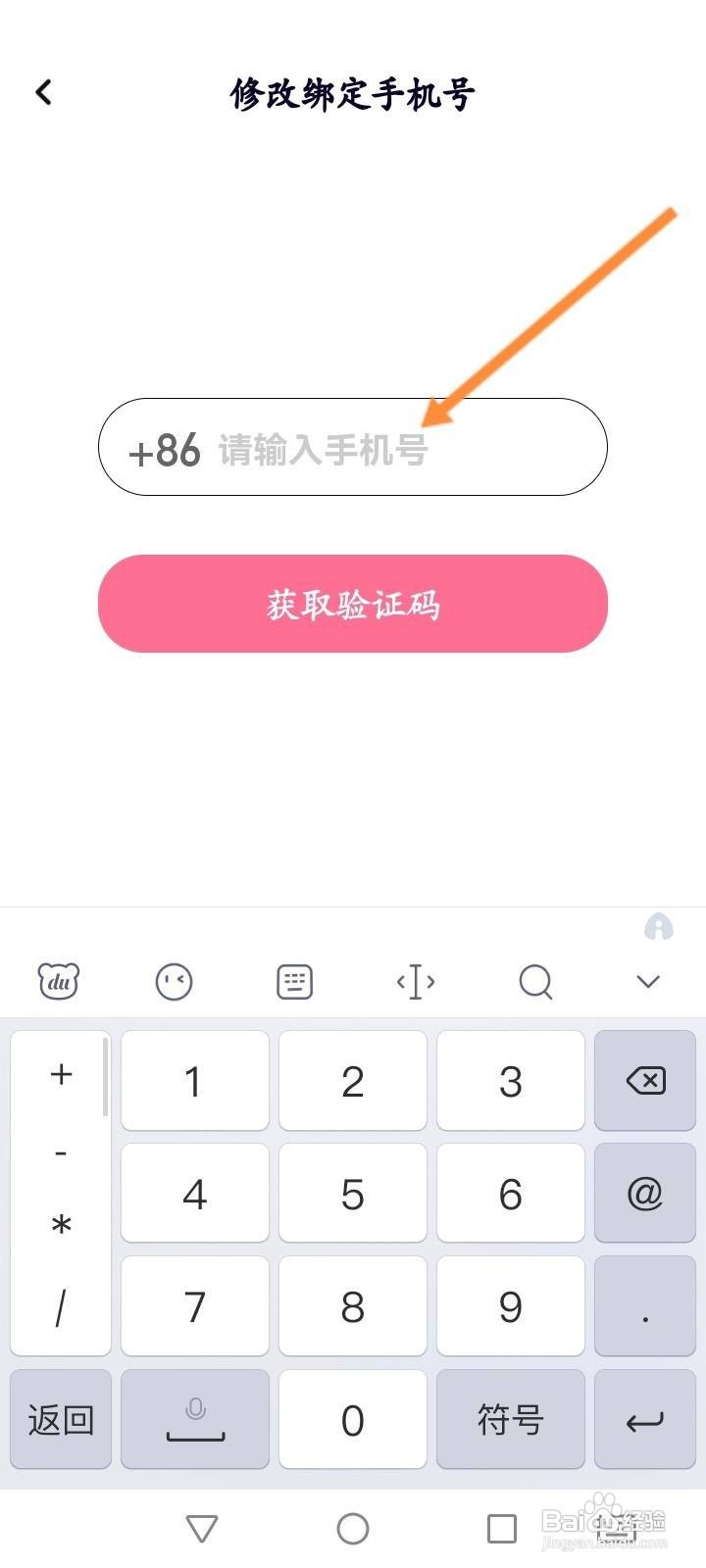Tap the back arrow next to 修改绑定手机号
The image size is (706, 1568).
click(43, 91)
